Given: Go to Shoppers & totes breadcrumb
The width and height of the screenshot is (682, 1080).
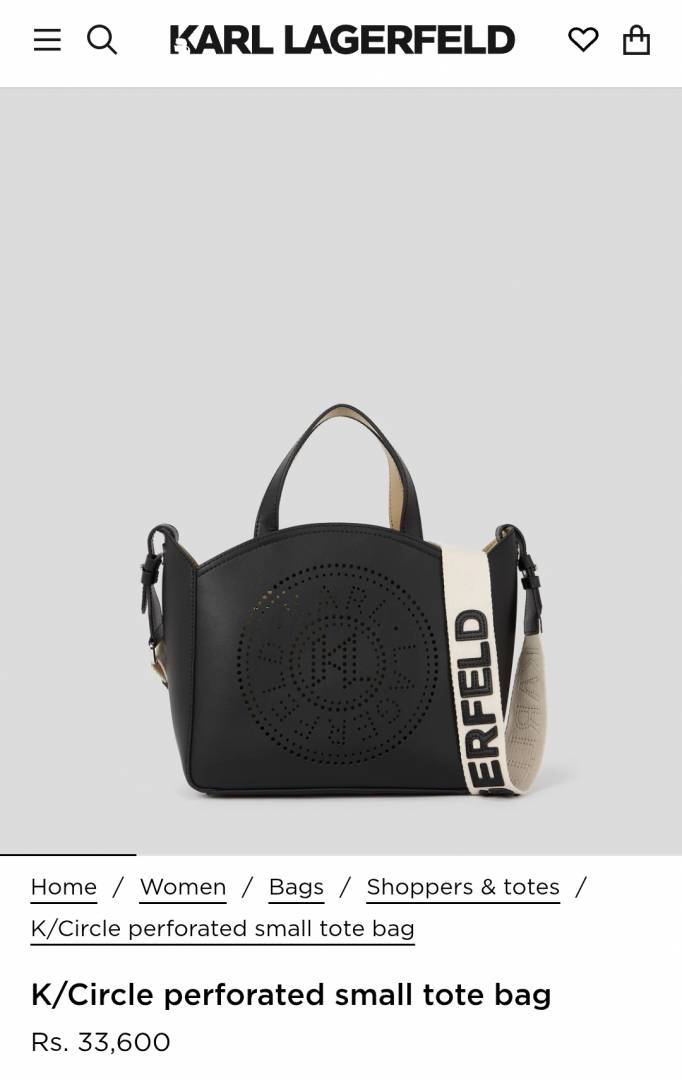Looking at the screenshot, I should 463,887.
